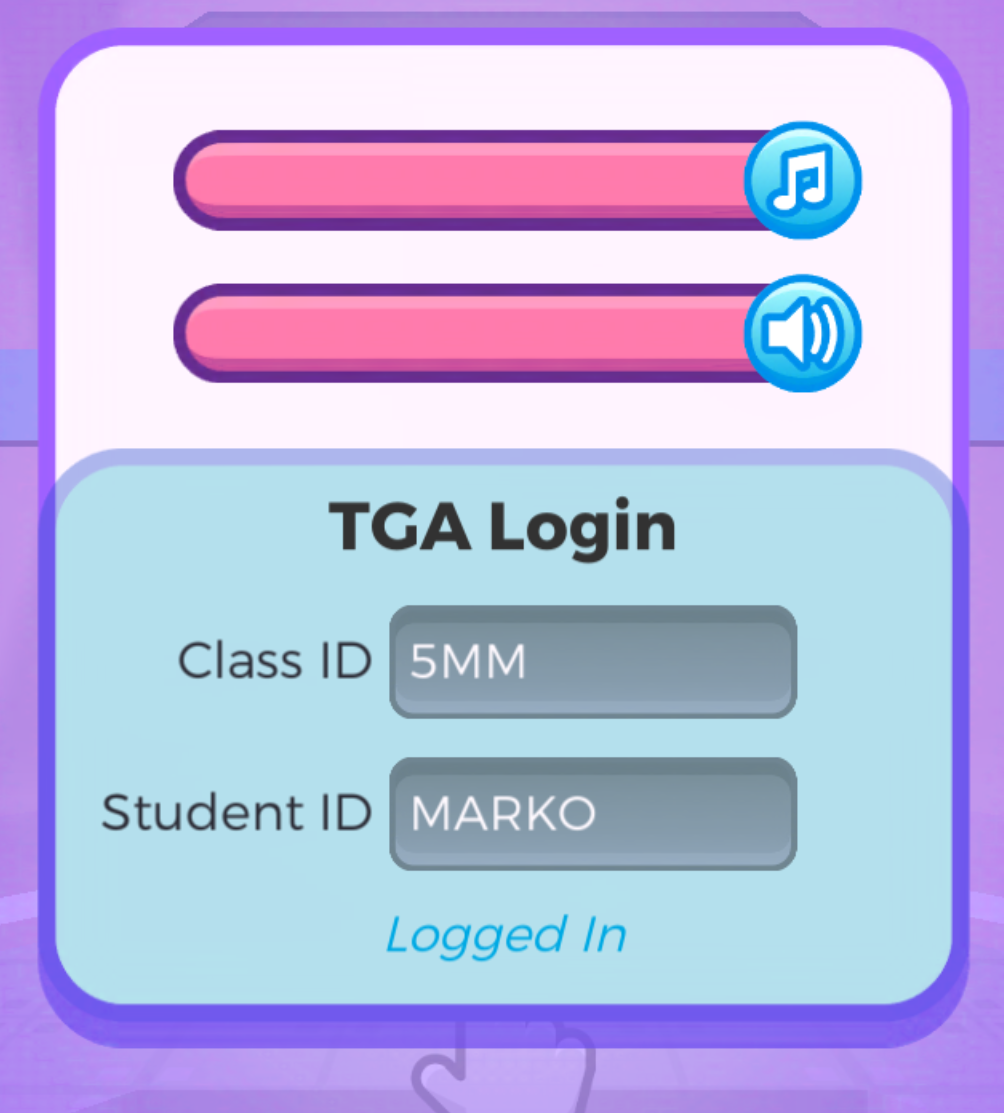
Task: Tap the music volume slider knob
Action: (x=802, y=181)
